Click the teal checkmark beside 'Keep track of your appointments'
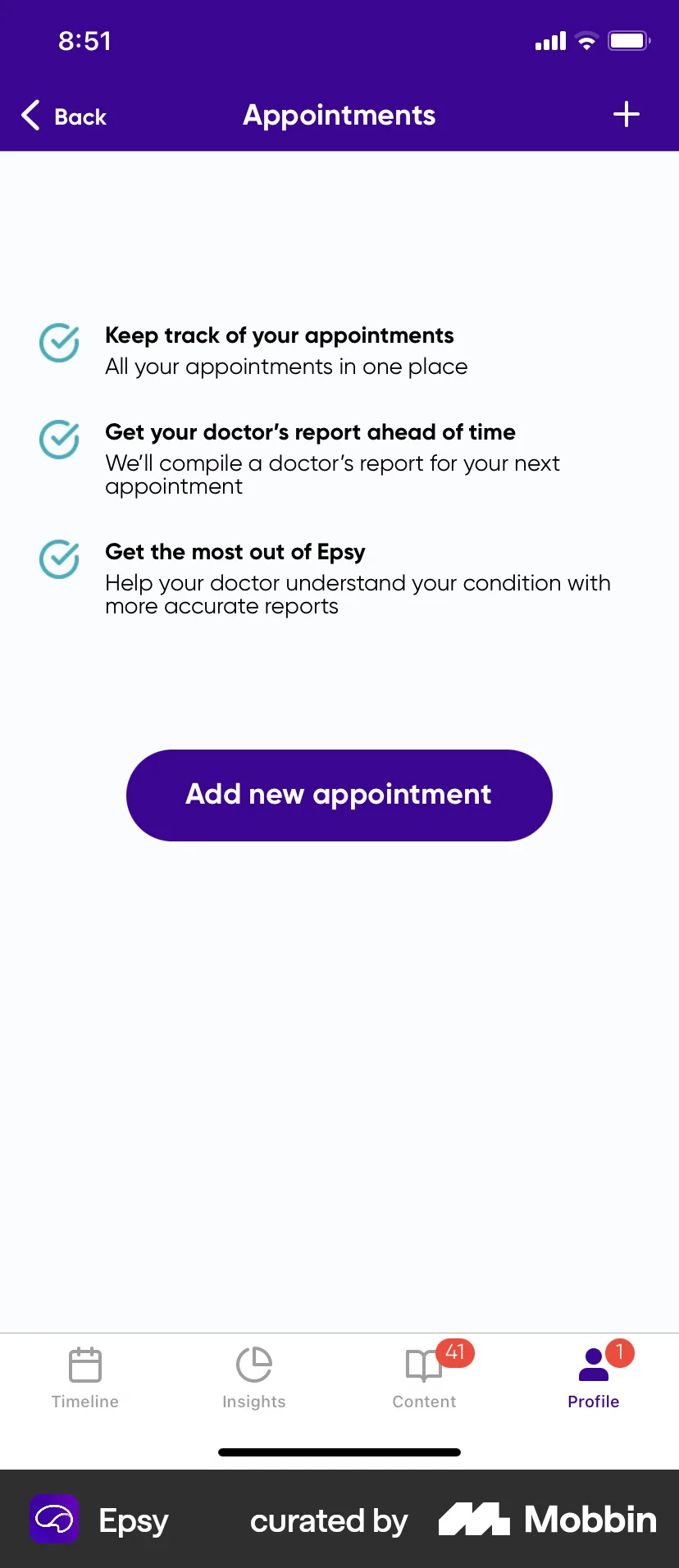This screenshot has height=1568, width=679. (58, 343)
